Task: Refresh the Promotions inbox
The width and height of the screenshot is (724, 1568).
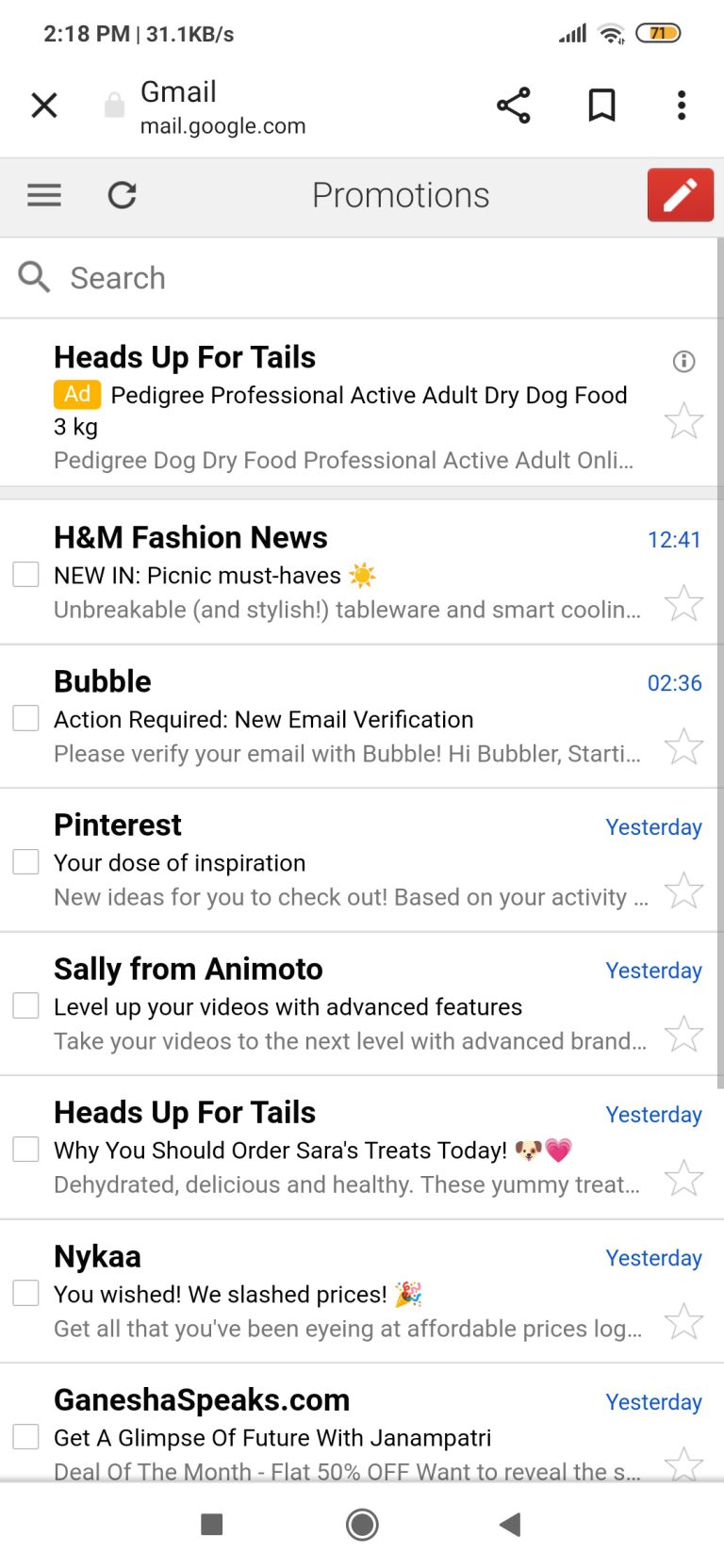Action: coord(123,195)
